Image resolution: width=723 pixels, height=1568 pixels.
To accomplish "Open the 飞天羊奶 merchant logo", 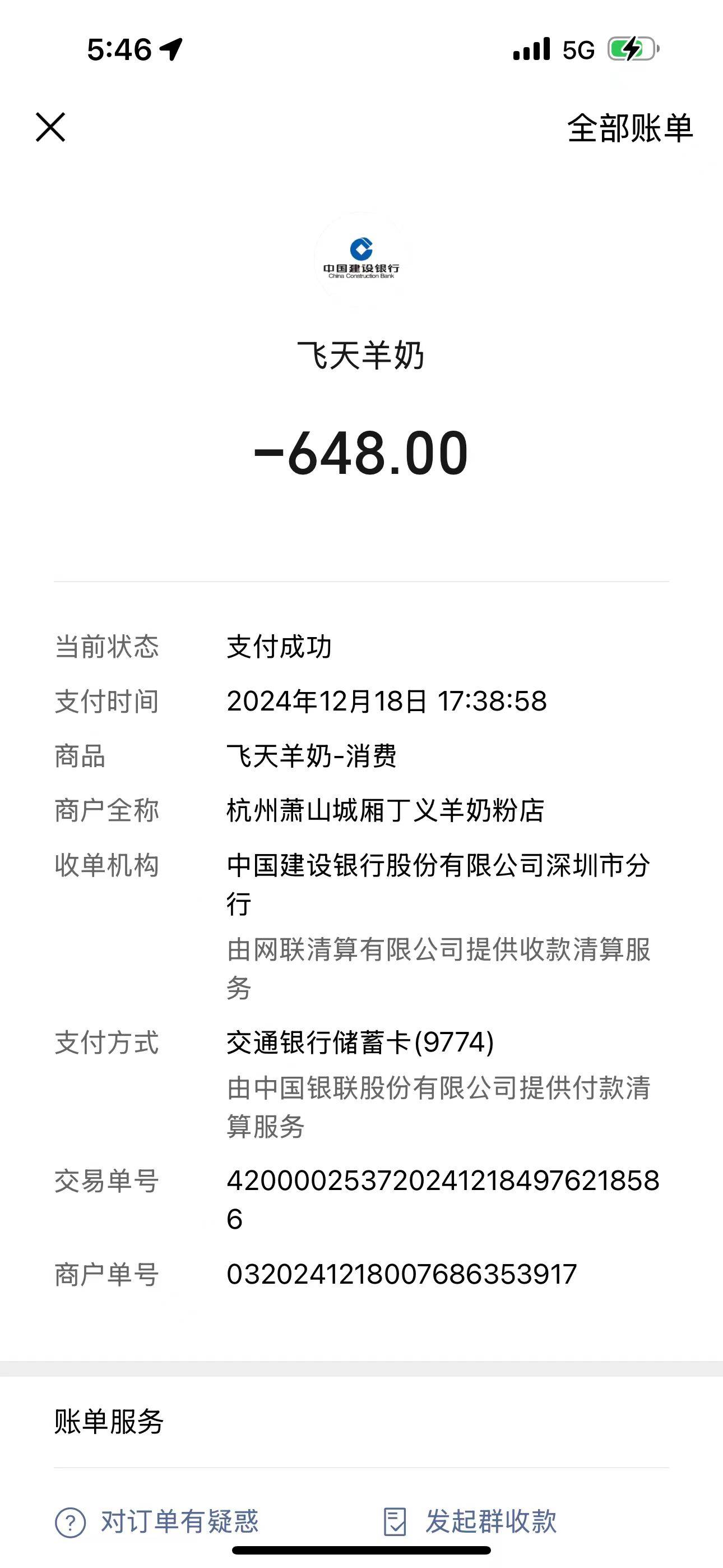I will click(x=361, y=259).
